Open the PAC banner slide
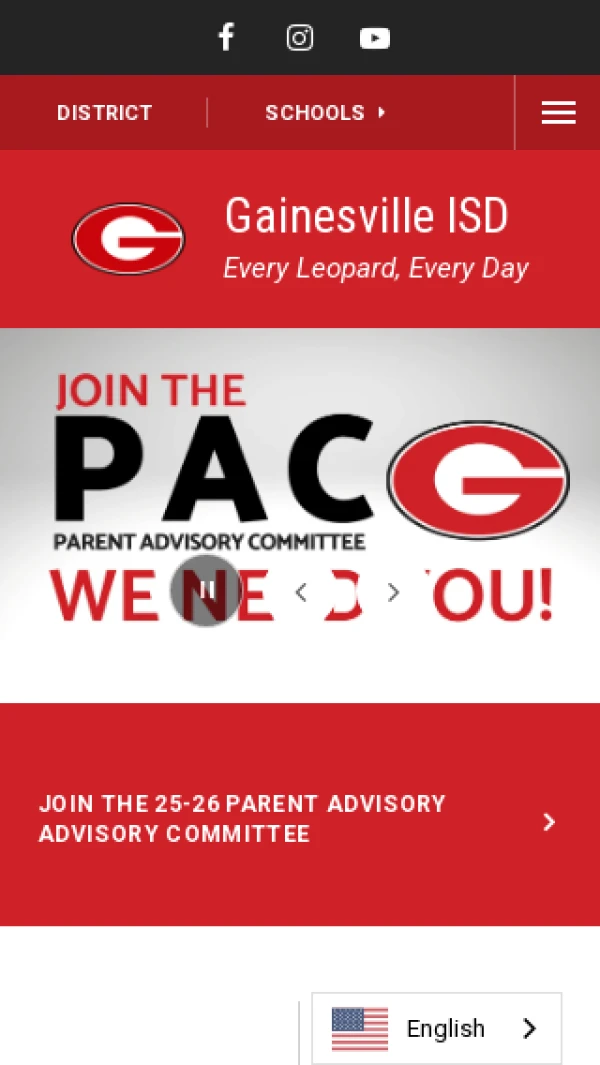Viewport: 600px width, 1065px height. point(300,460)
